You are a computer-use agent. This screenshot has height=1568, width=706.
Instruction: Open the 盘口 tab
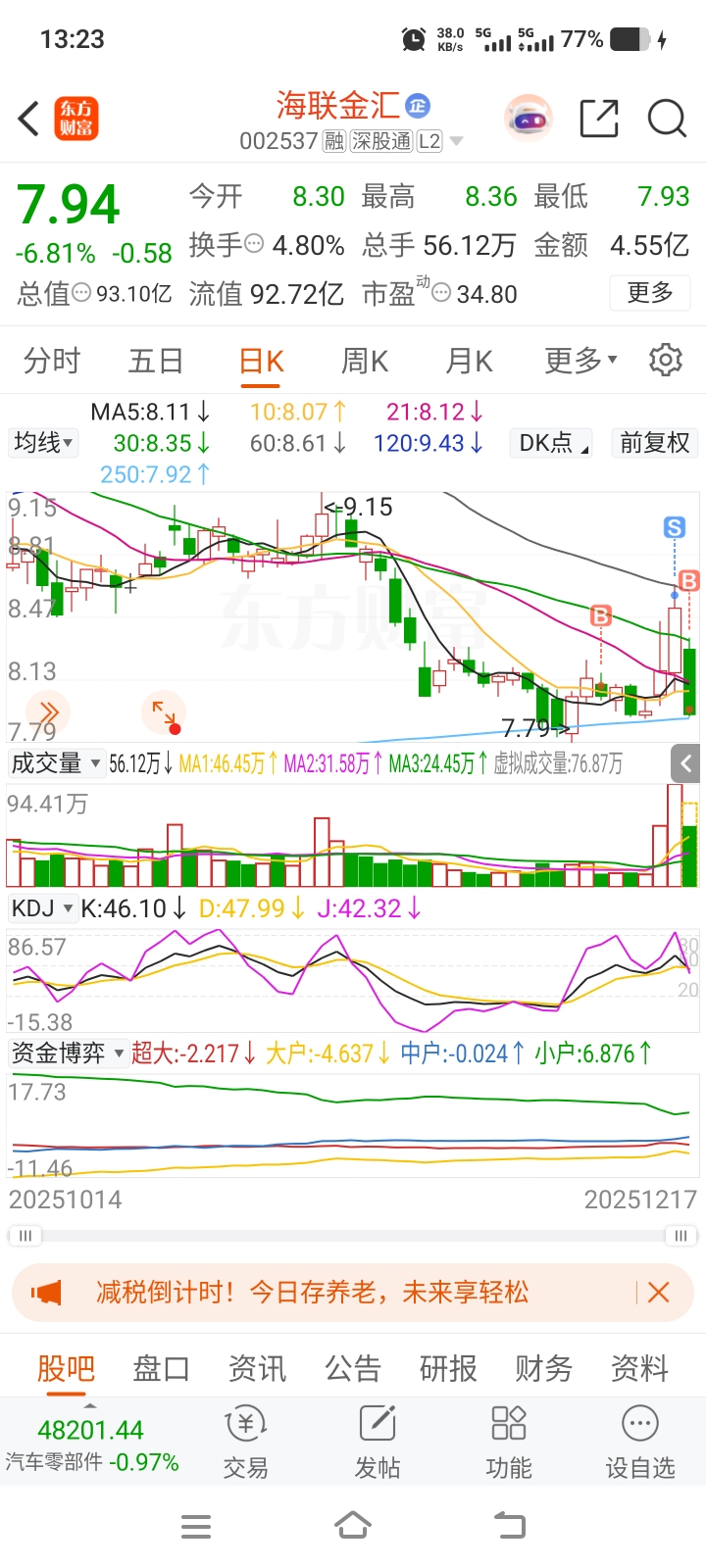(161, 1368)
